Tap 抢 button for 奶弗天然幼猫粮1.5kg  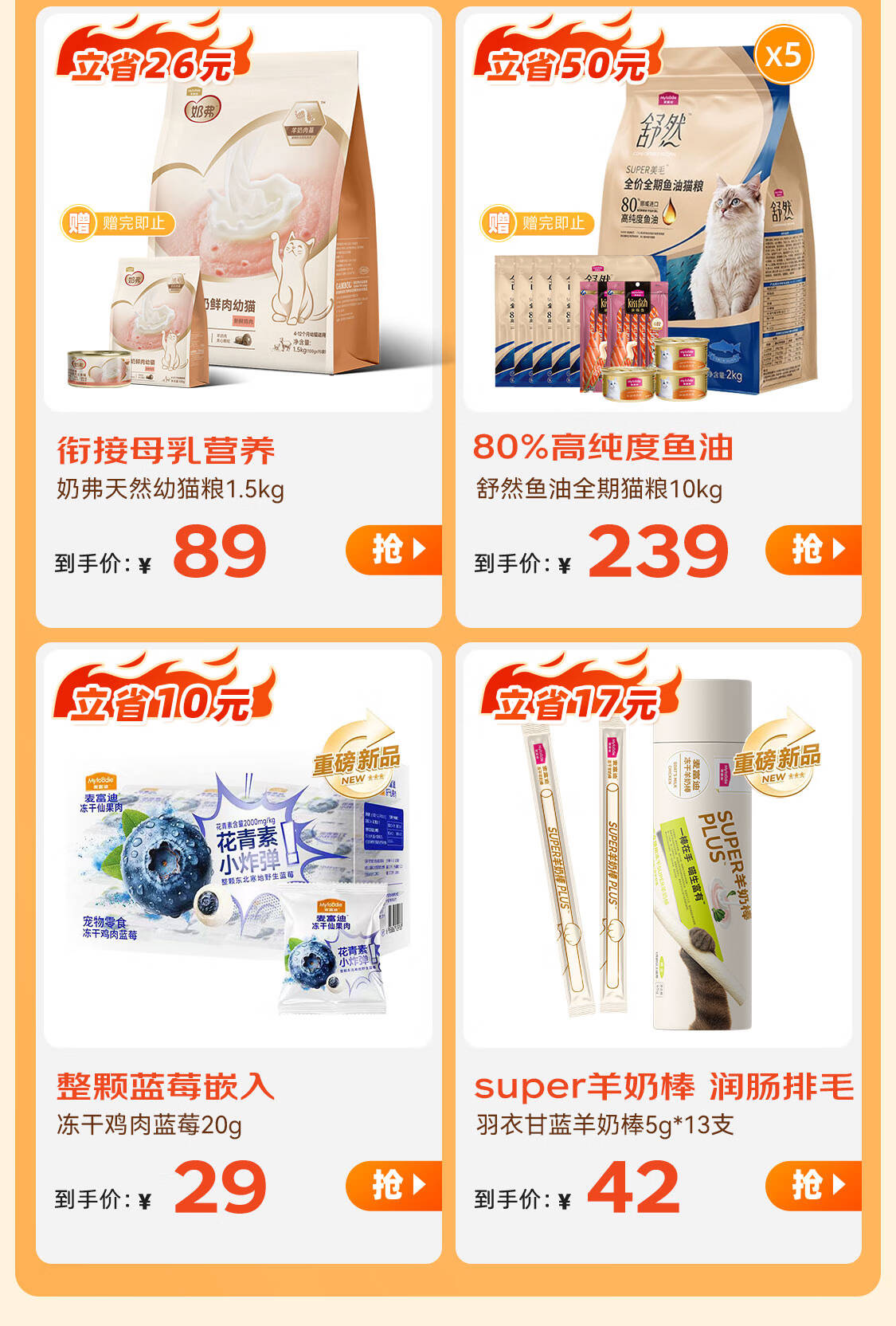(394, 550)
